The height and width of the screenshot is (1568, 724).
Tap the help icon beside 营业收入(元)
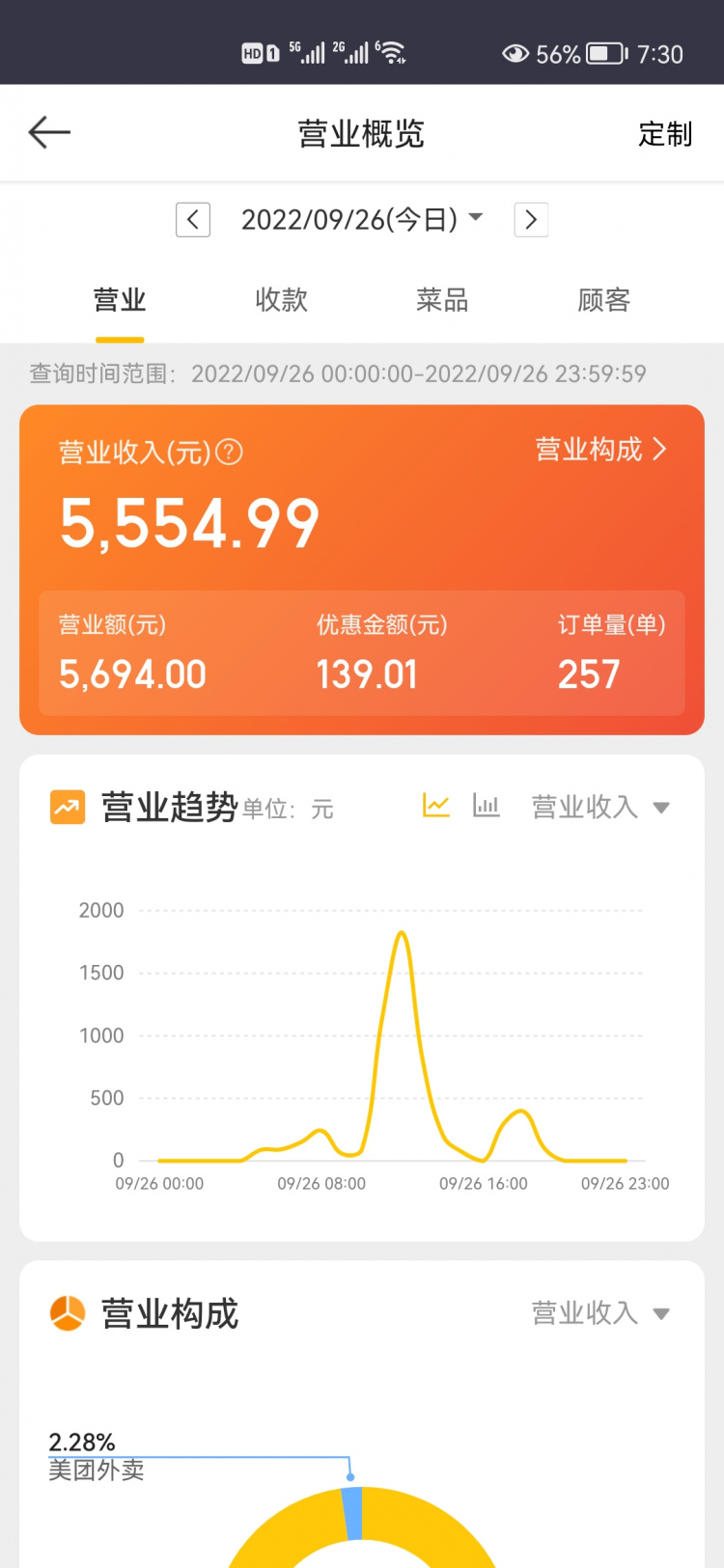point(229,452)
